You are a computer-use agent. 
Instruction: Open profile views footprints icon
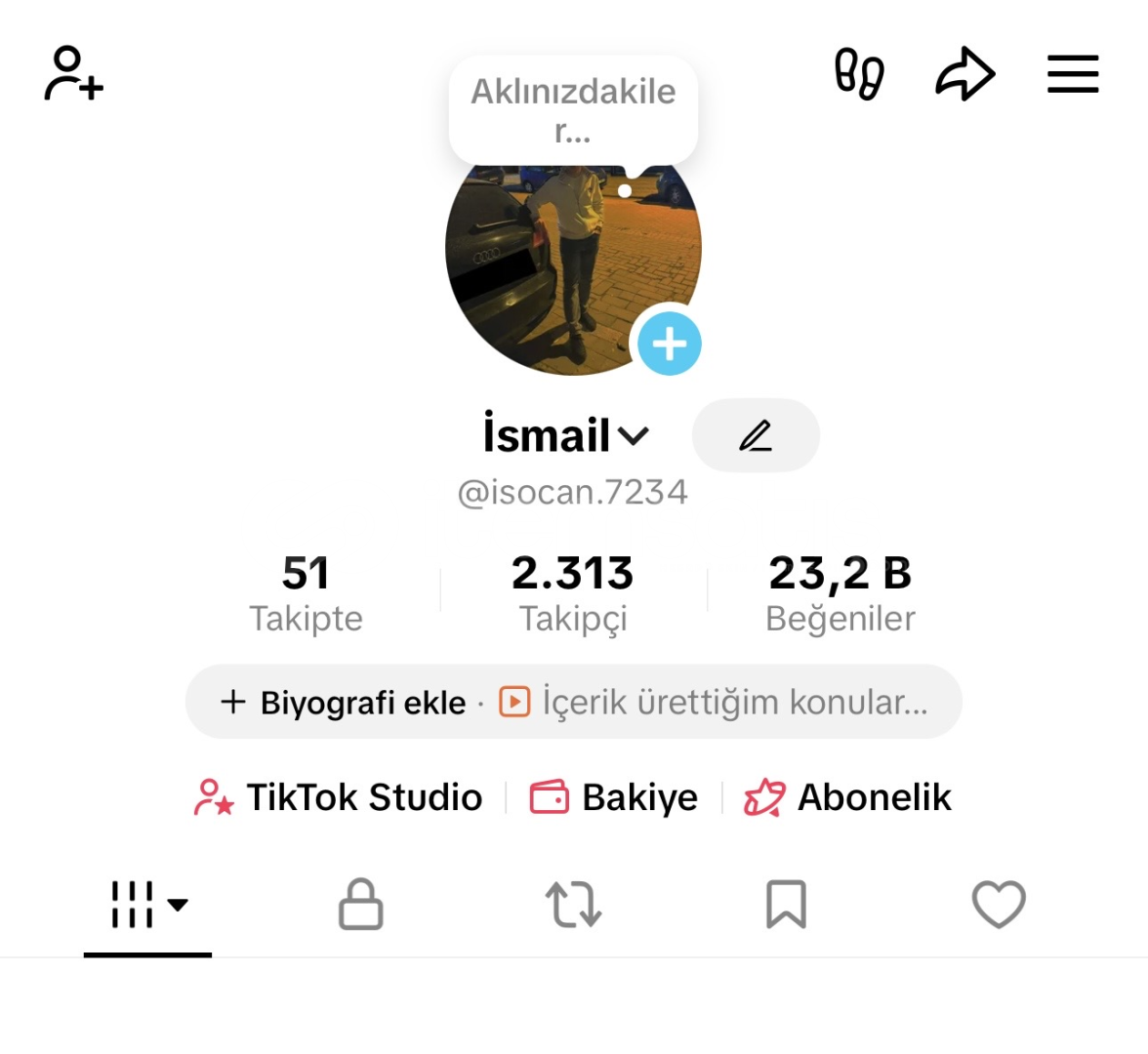(x=859, y=74)
